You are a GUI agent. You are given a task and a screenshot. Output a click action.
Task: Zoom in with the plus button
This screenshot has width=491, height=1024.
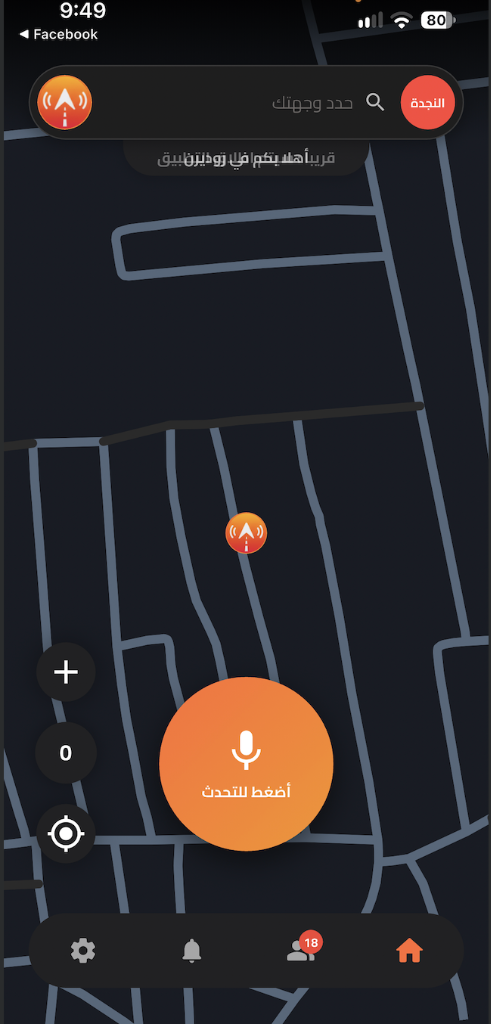click(x=66, y=672)
